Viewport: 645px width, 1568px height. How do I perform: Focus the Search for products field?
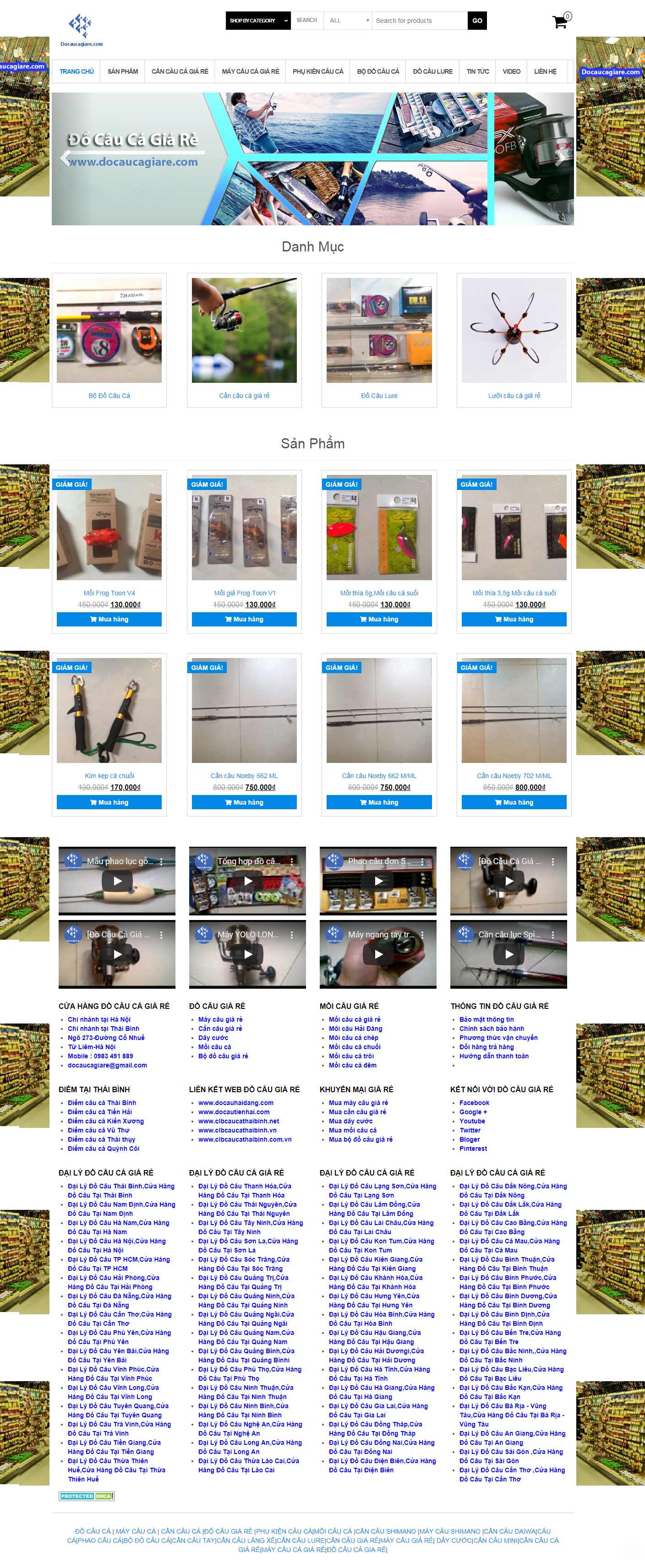419,21
